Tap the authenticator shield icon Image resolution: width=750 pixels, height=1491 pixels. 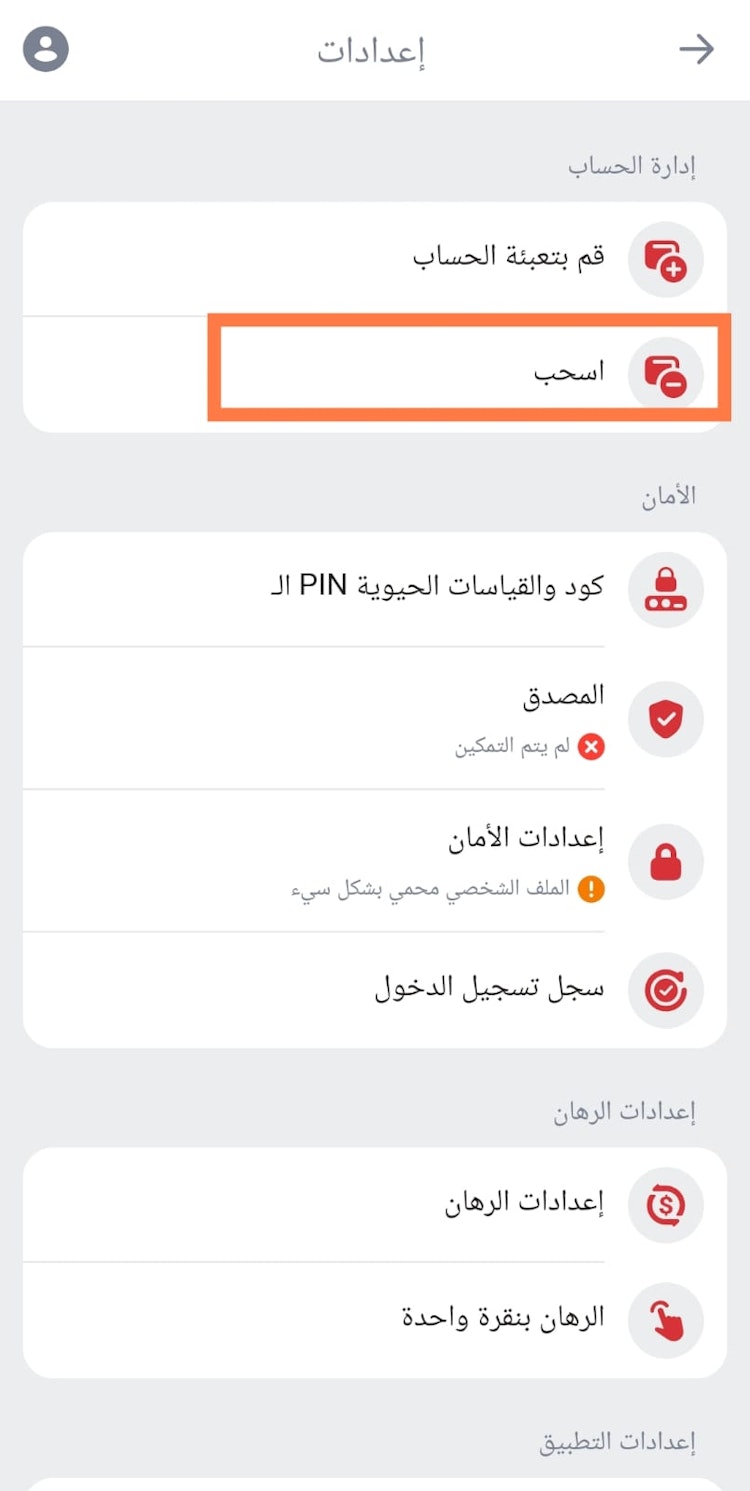tap(665, 718)
